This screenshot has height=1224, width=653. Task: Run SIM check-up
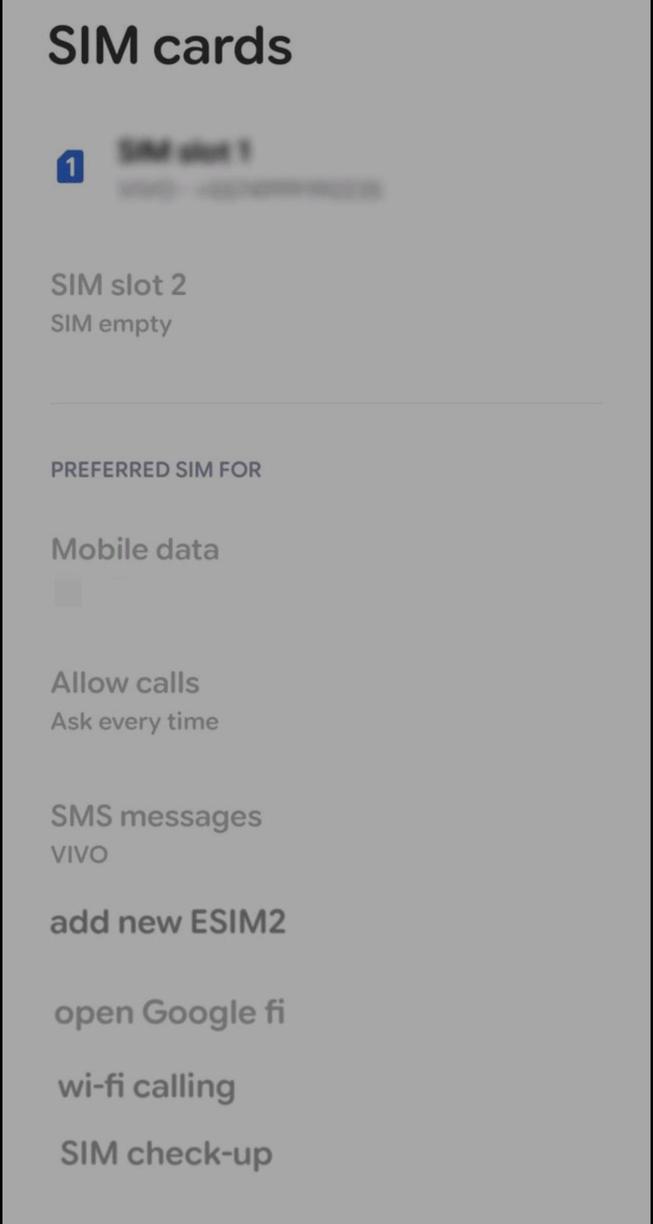166,1153
